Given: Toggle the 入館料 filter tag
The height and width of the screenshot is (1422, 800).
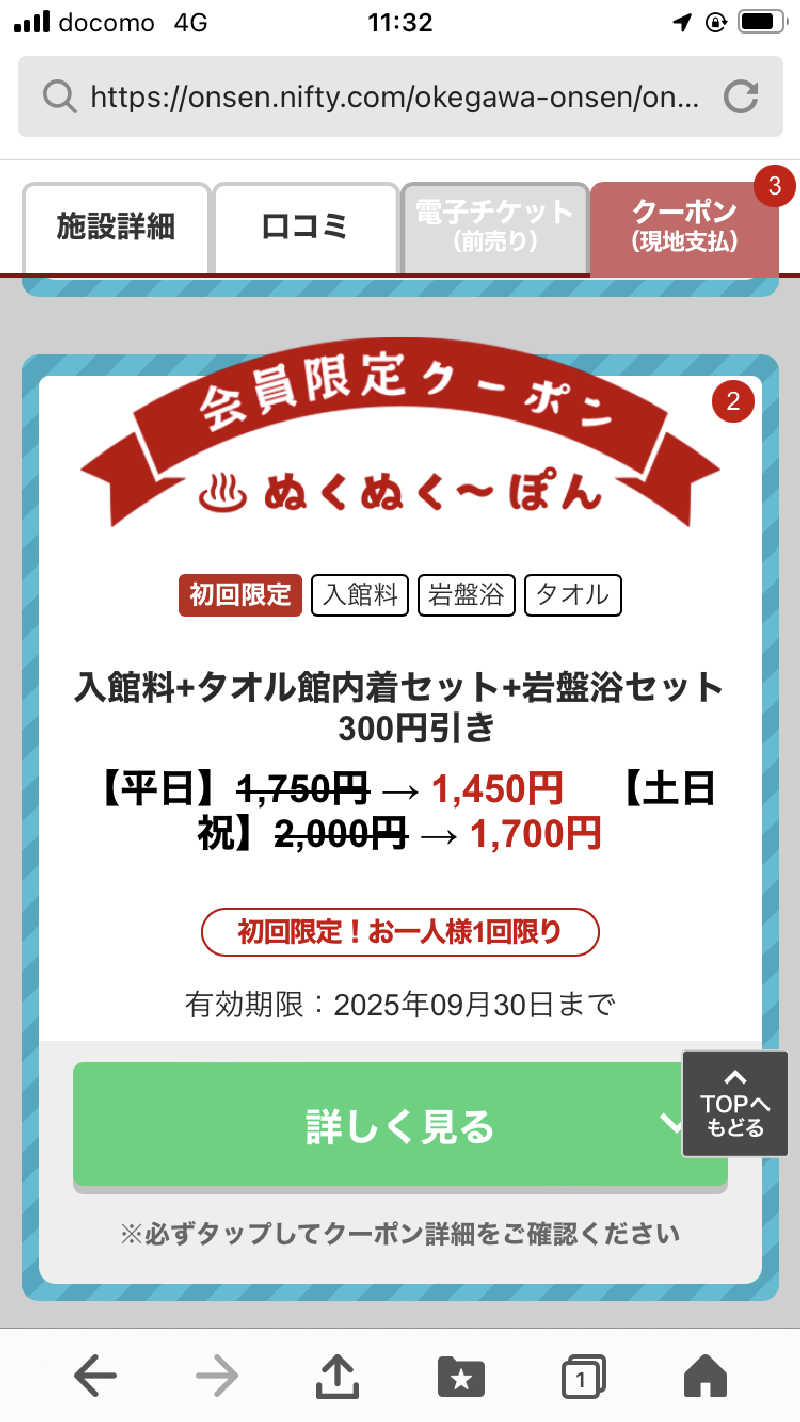Looking at the screenshot, I should [360, 594].
